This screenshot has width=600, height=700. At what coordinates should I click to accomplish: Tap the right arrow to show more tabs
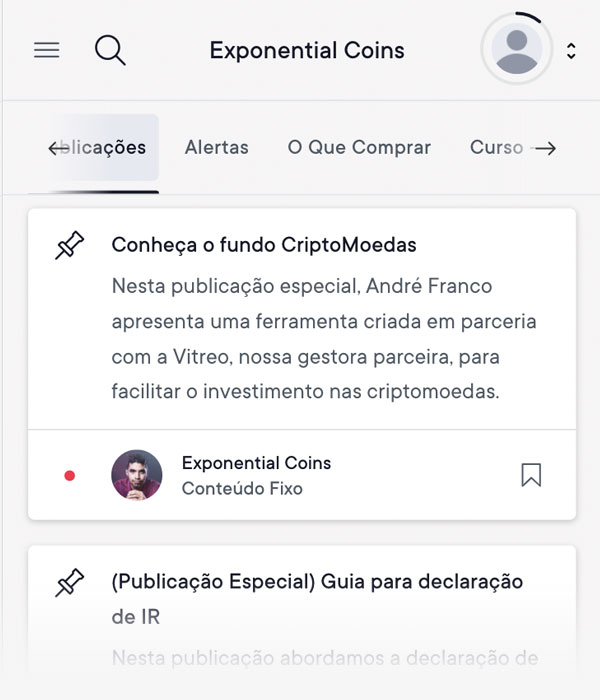[545, 148]
